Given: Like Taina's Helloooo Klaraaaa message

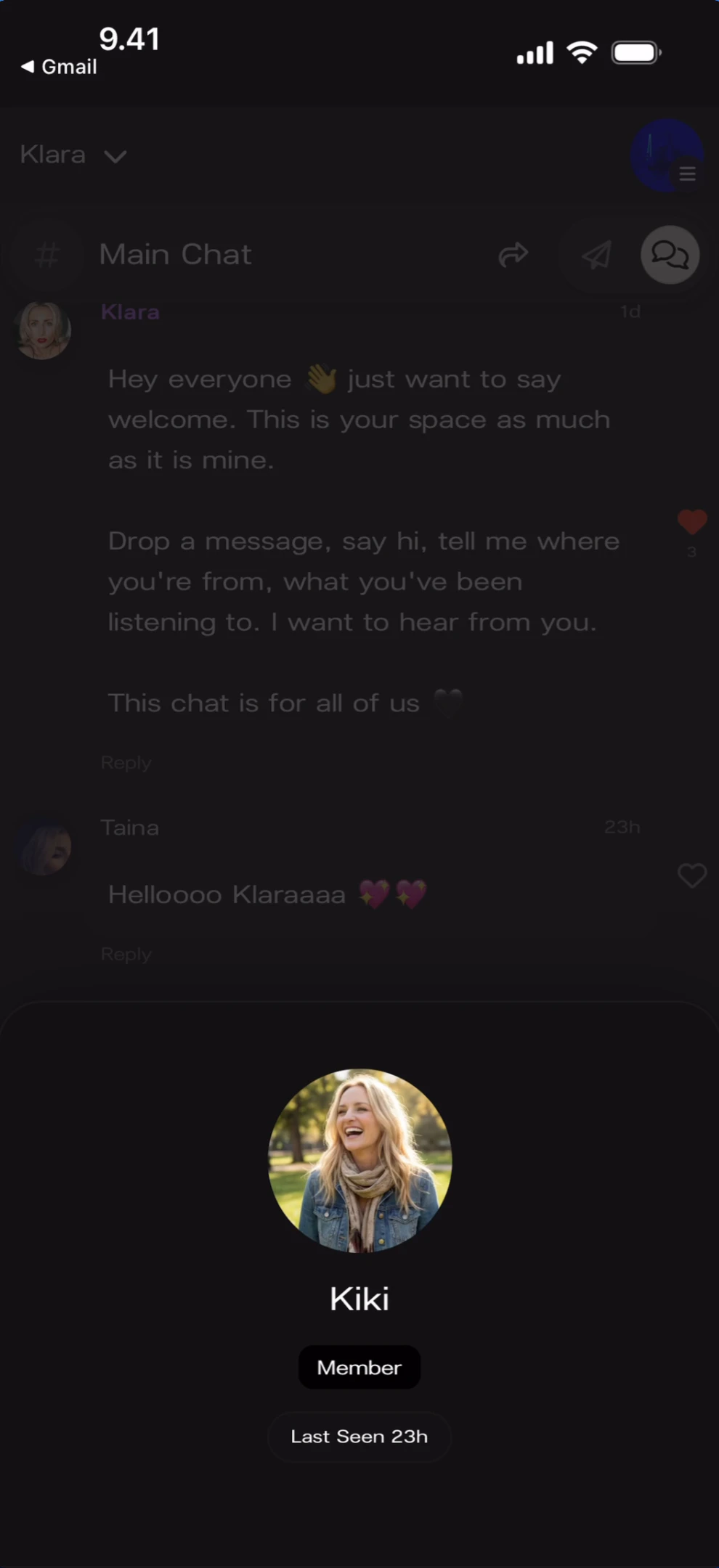Looking at the screenshot, I should tap(691, 875).
